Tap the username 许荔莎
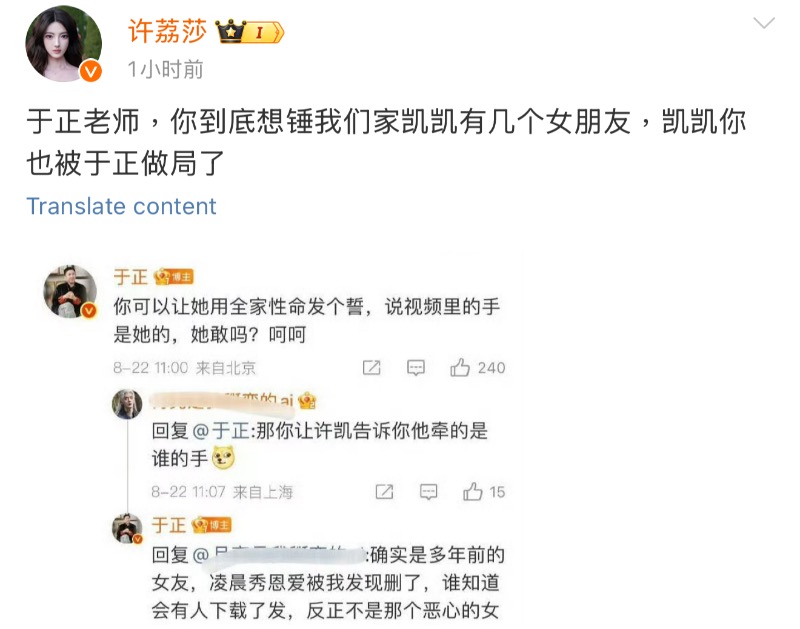Screen dimensions: 800x629 point(167,30)
